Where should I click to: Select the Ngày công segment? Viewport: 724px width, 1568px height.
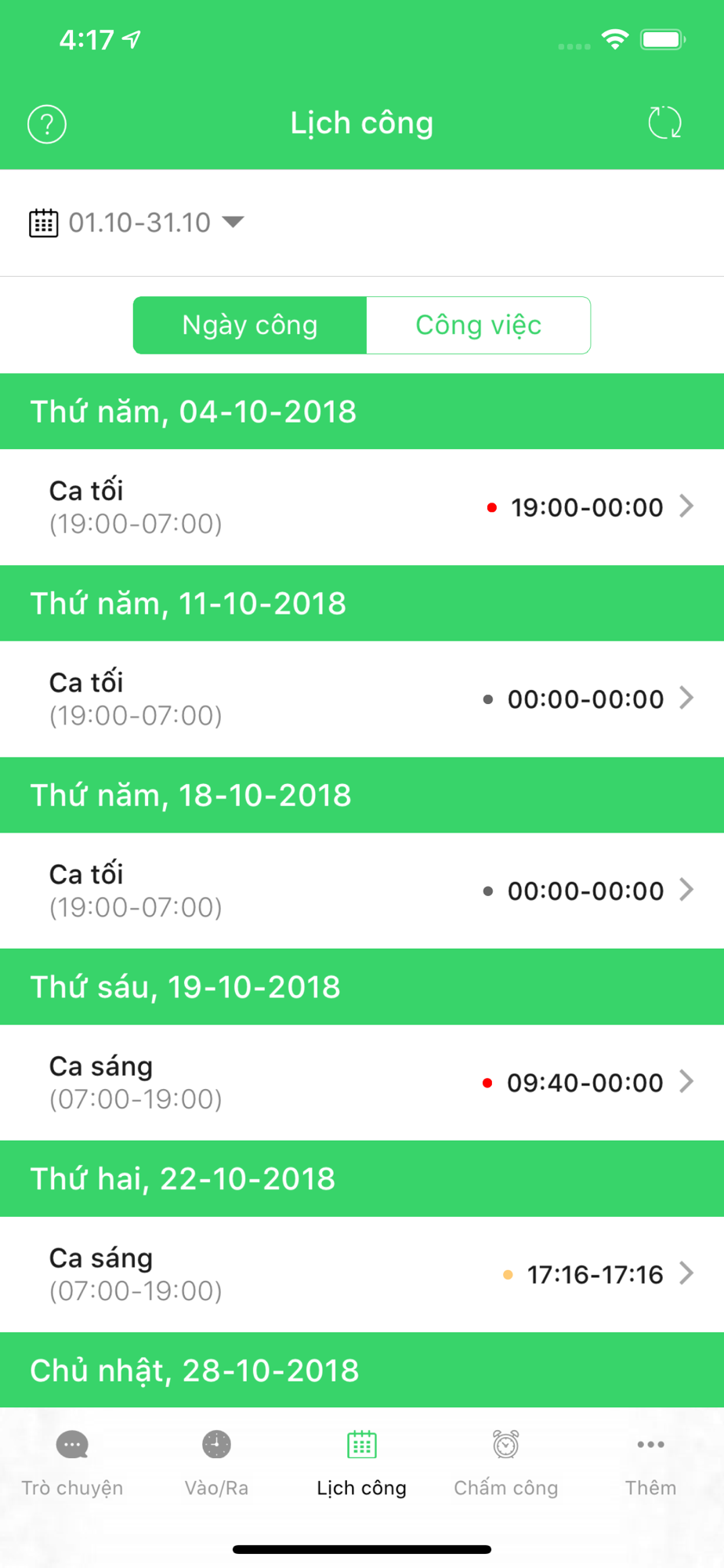pyautogui.click(x=250, y=325)
